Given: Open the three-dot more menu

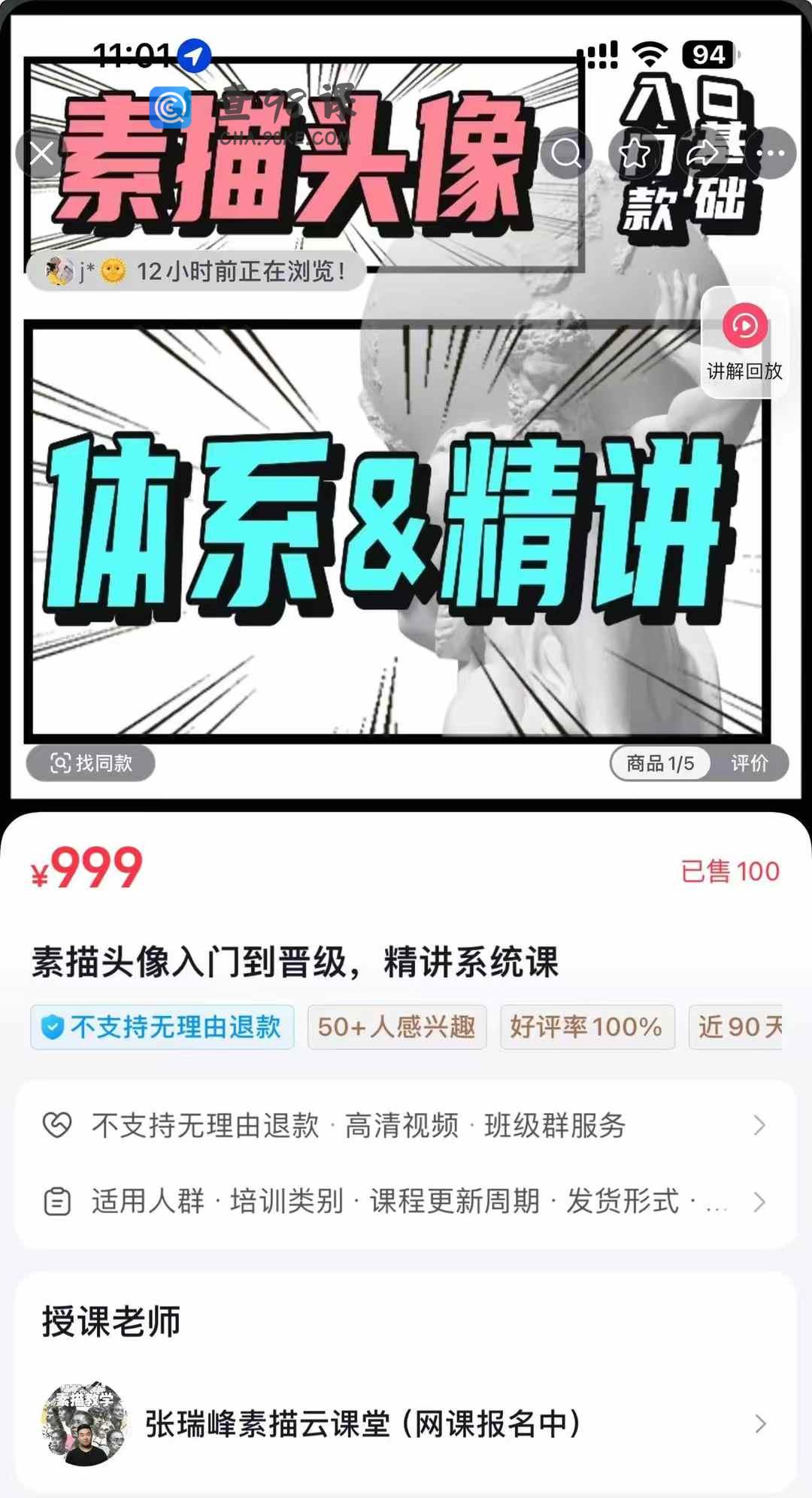Looking at the screenshot, I should tap(771, 153).
